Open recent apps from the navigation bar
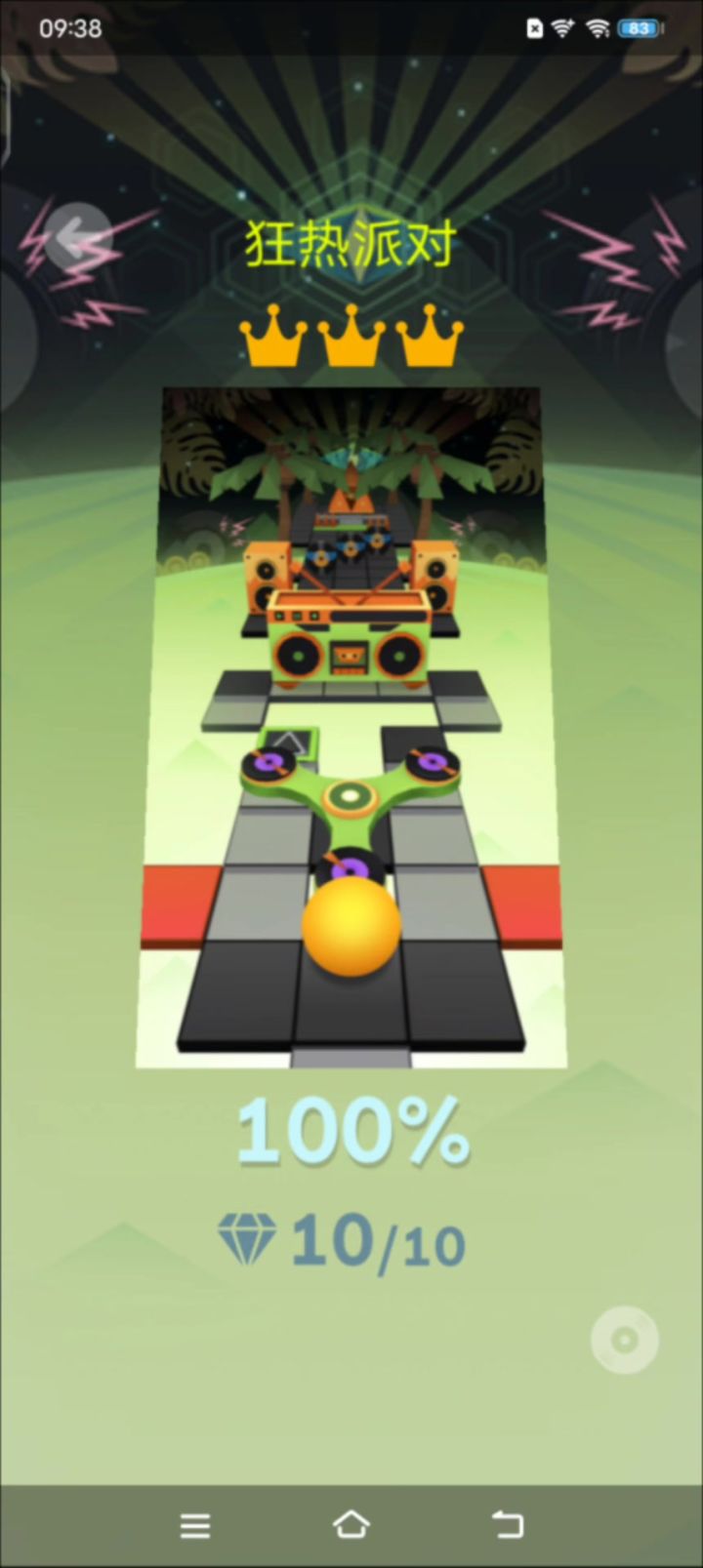703x1568 pixels. pyautogui.click(x=195, y=1525)
